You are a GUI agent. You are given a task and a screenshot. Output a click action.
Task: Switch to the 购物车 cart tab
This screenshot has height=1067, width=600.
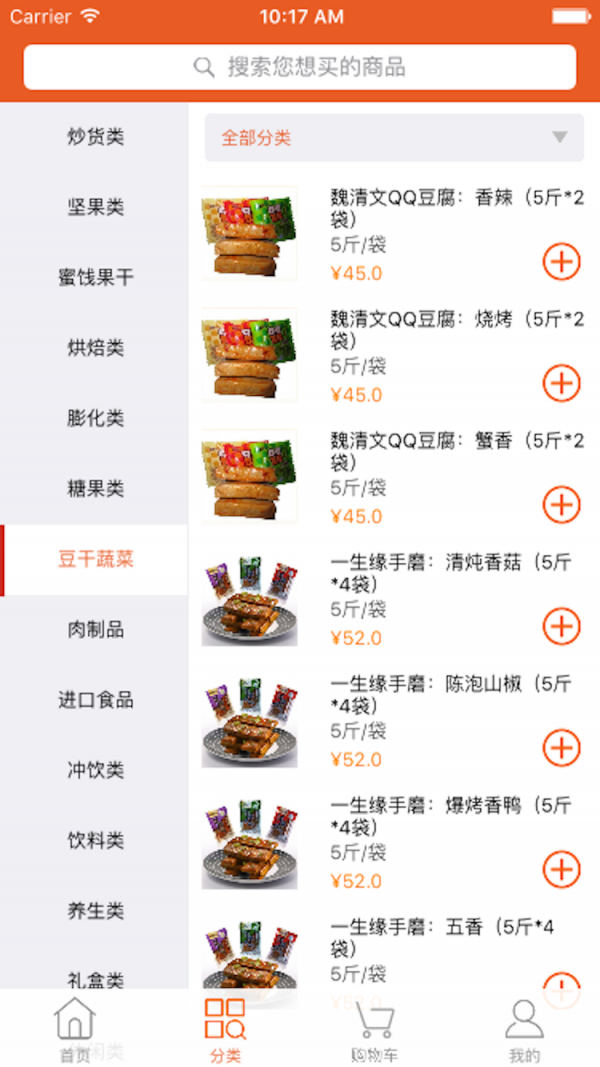coord(374,1030)
